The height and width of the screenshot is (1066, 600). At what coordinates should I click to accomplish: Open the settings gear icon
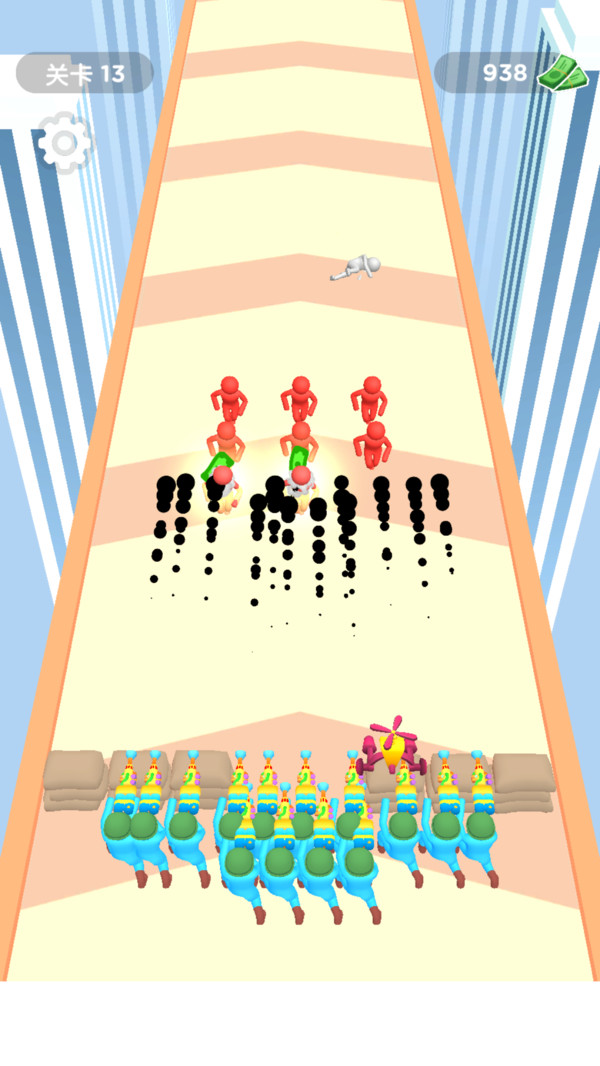coord(65,143)
